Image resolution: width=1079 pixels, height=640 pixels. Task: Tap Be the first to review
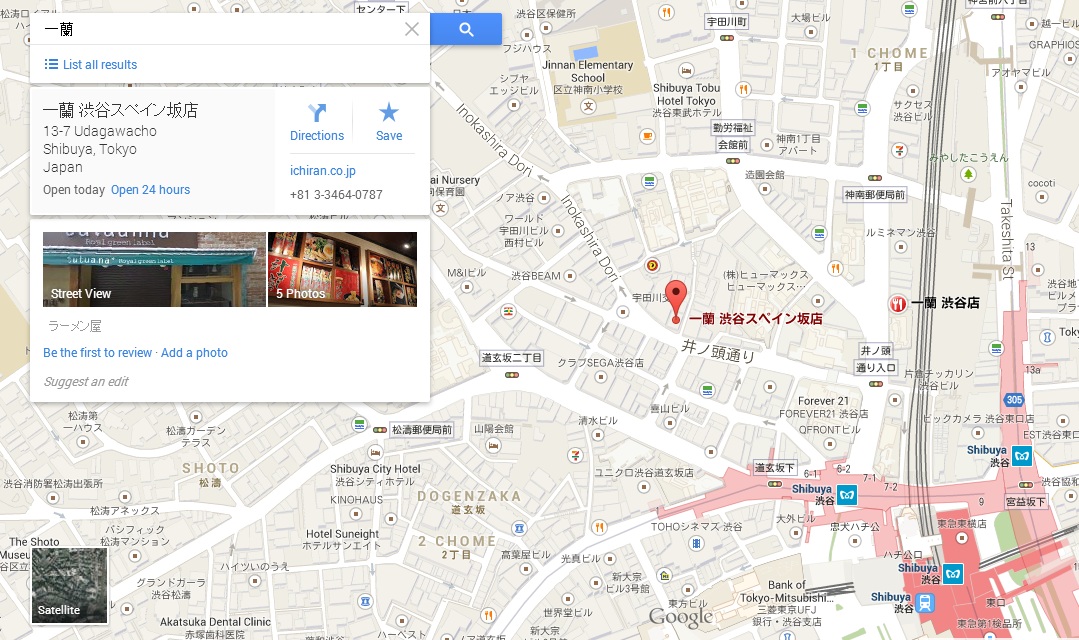tap(97, 353)
